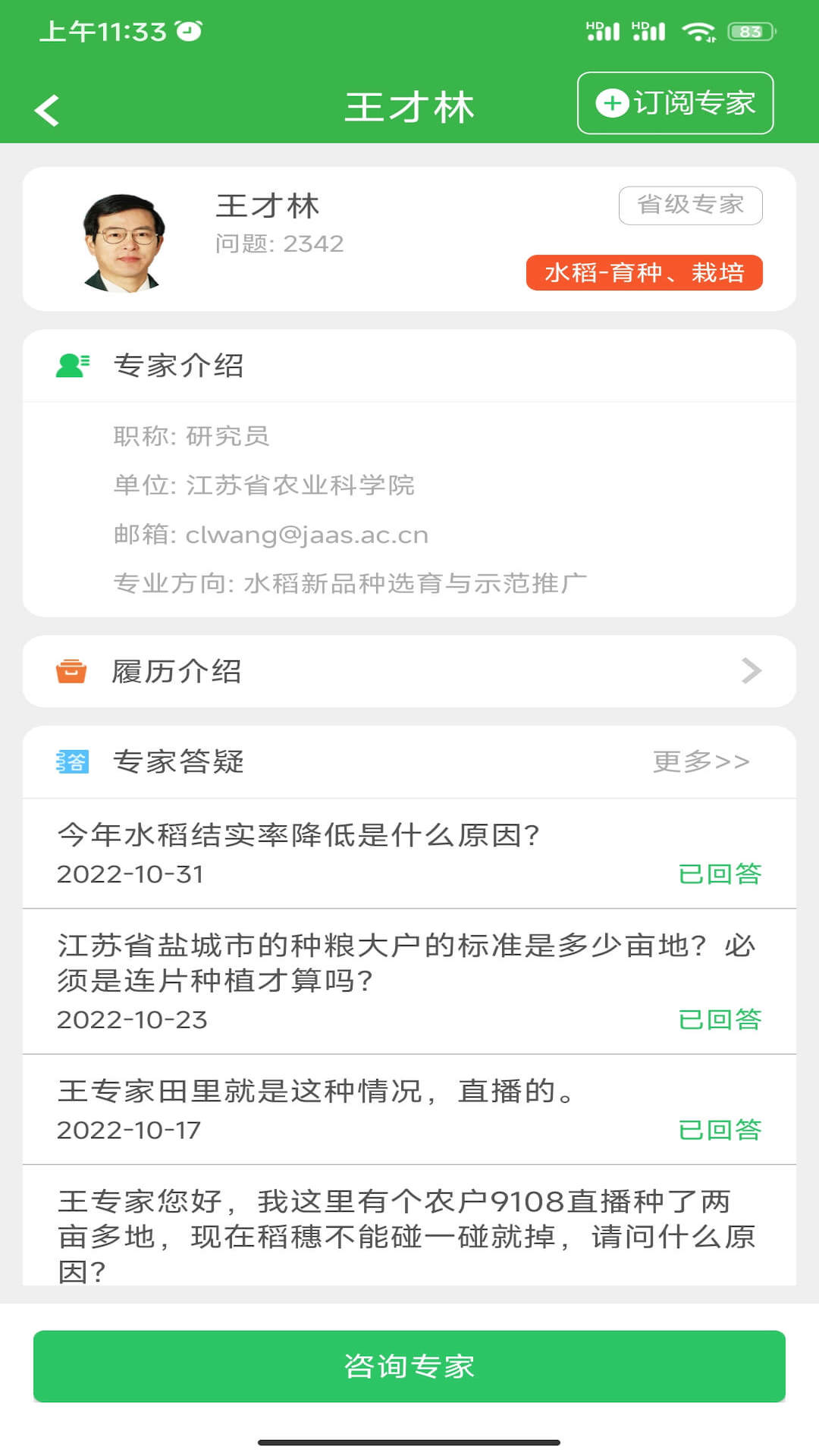819x1456 pixels.
Task: Subscribe using the 订阅专家 button
Action: [675, 104]
